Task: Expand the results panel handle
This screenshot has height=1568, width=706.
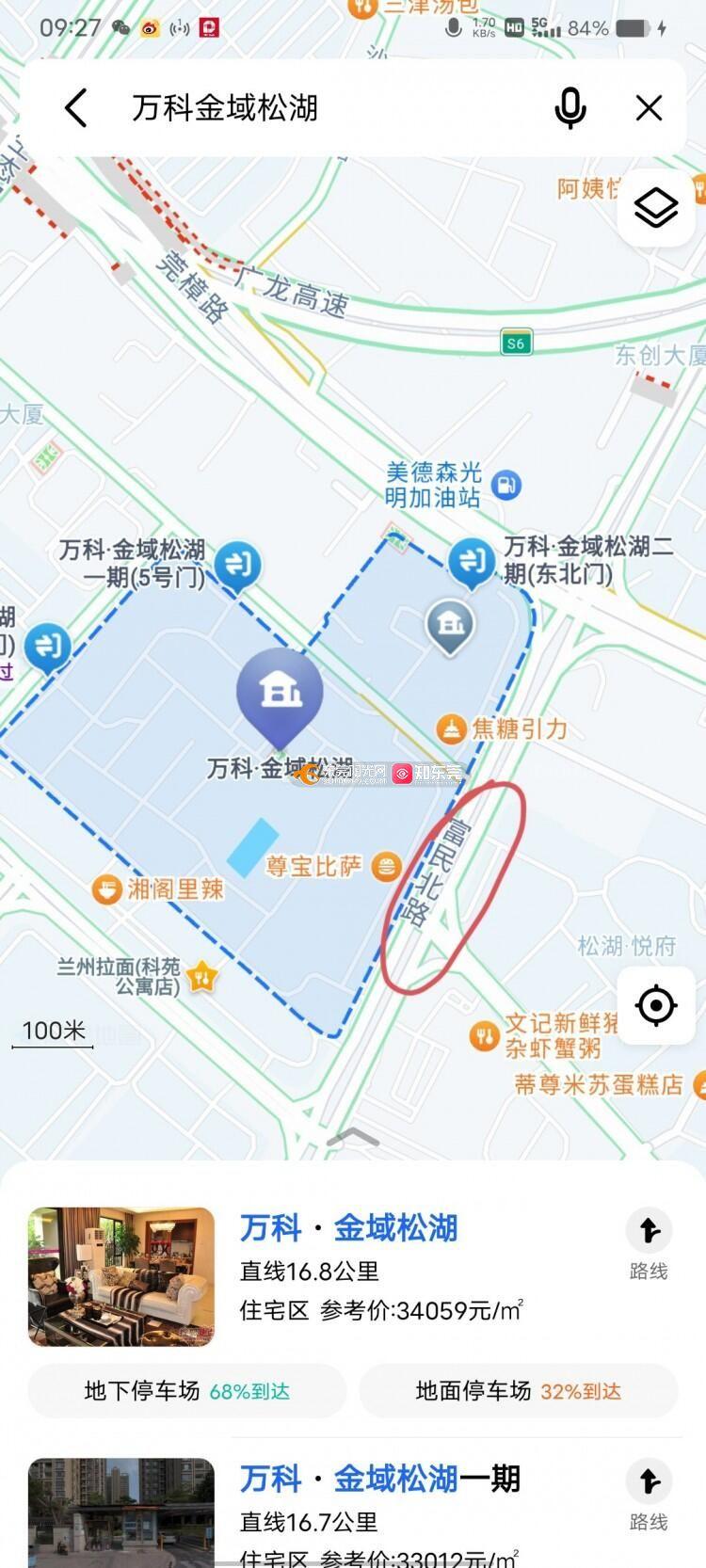Action: tap(353, 1138)
